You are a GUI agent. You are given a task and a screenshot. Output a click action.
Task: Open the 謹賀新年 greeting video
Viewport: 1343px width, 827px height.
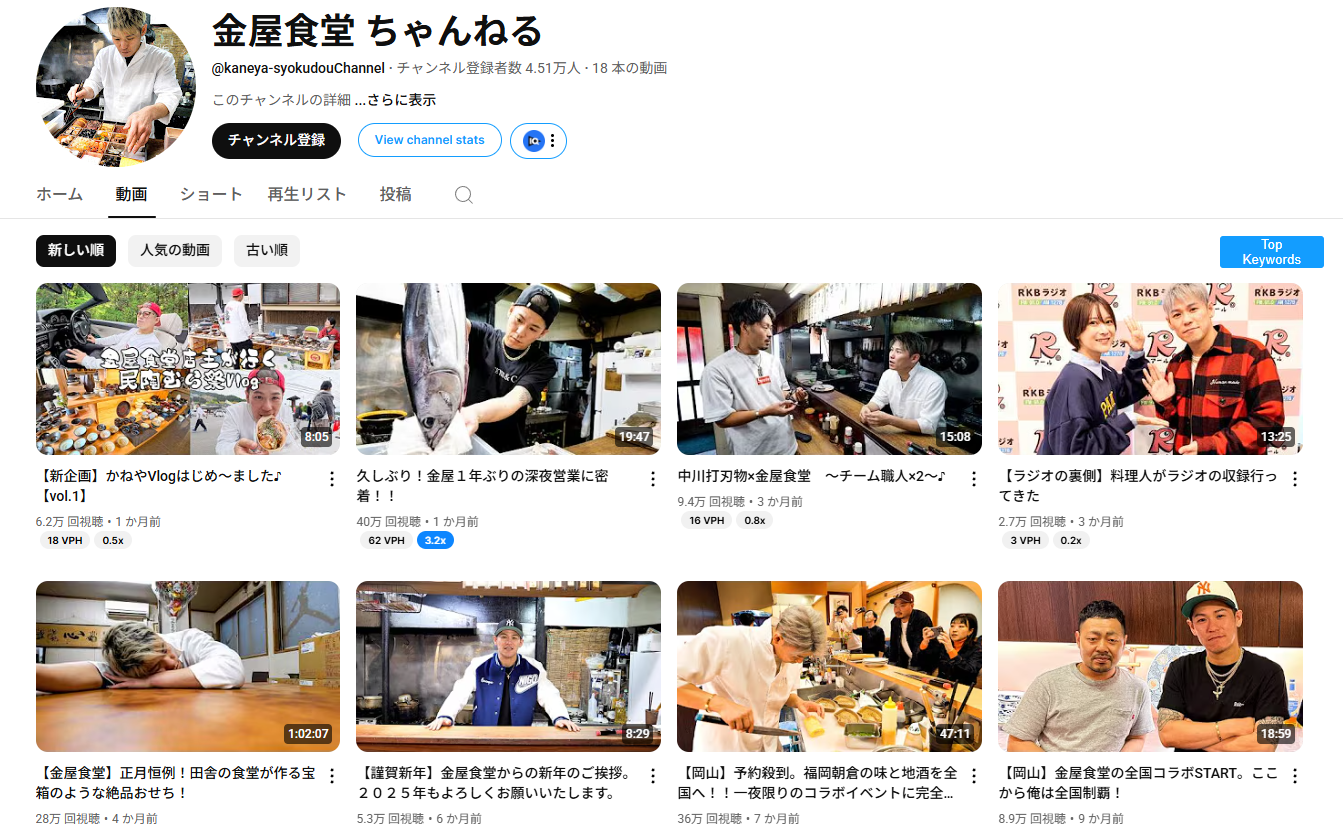(508, 666)
